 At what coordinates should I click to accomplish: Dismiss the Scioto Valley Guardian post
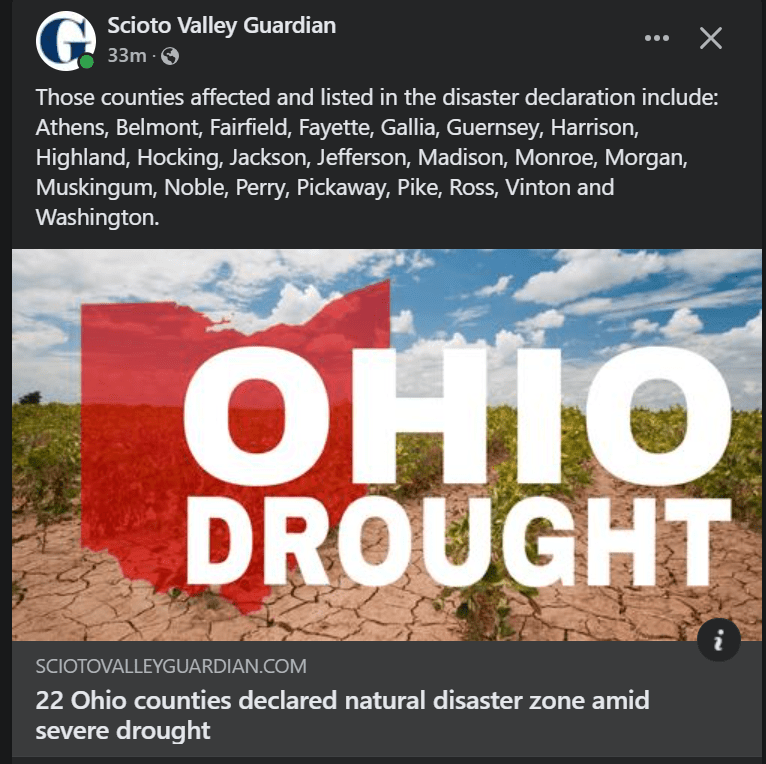click(711, 38)
